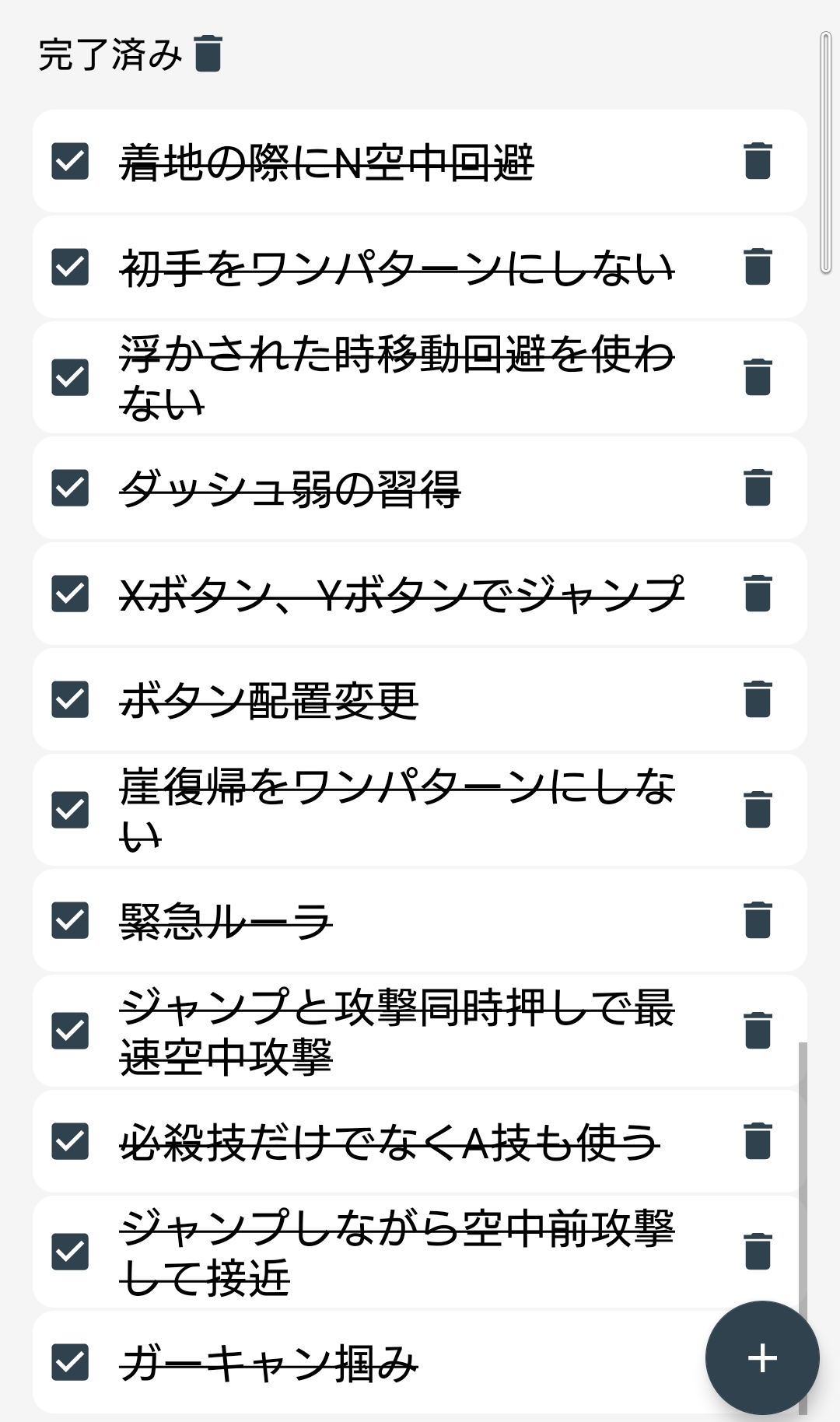The height and width of the screenshot is (1422, 840).
Task: Uncheck 必殺技だけでなくA技も使う checkbox
Action: tap(70, 1141)
